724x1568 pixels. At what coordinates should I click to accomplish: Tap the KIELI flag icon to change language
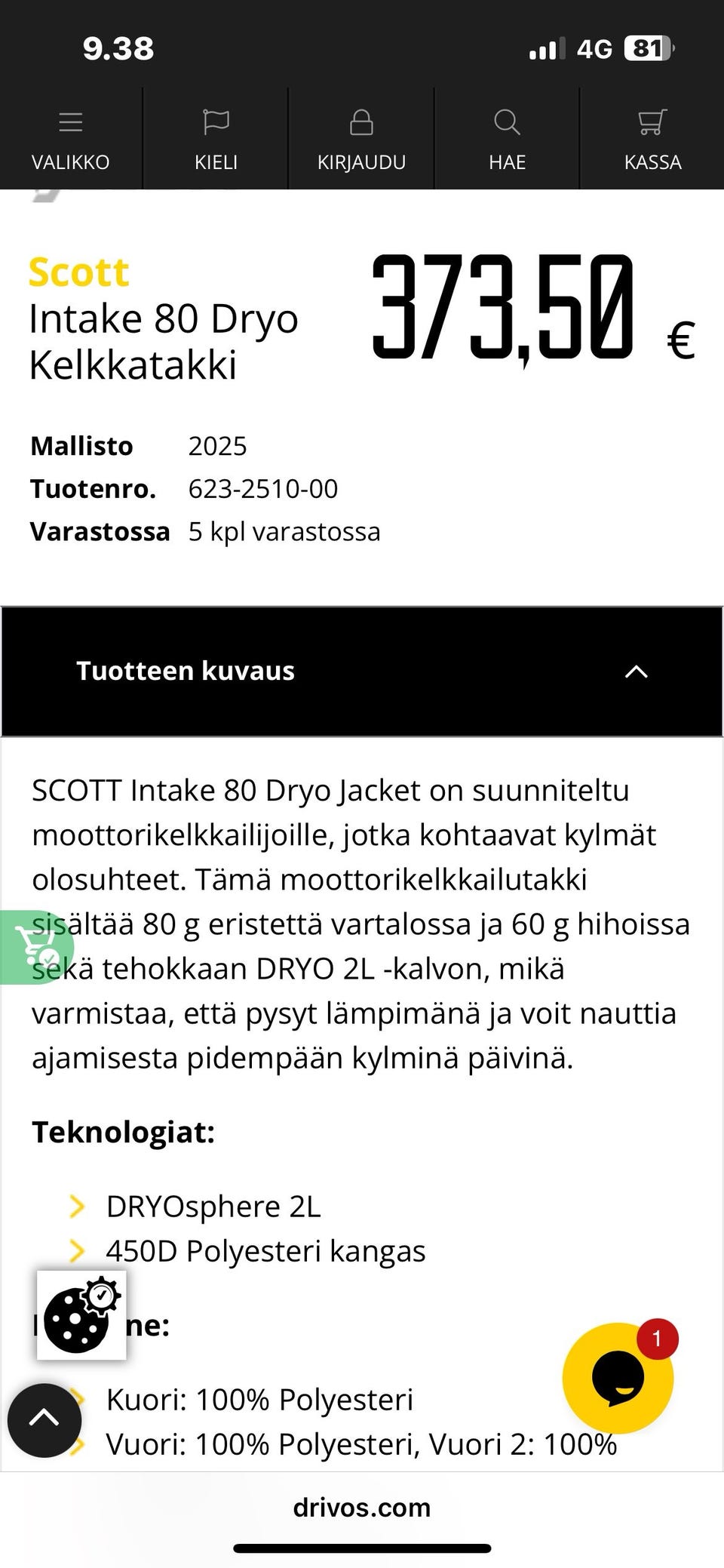(x=216, y=121)
